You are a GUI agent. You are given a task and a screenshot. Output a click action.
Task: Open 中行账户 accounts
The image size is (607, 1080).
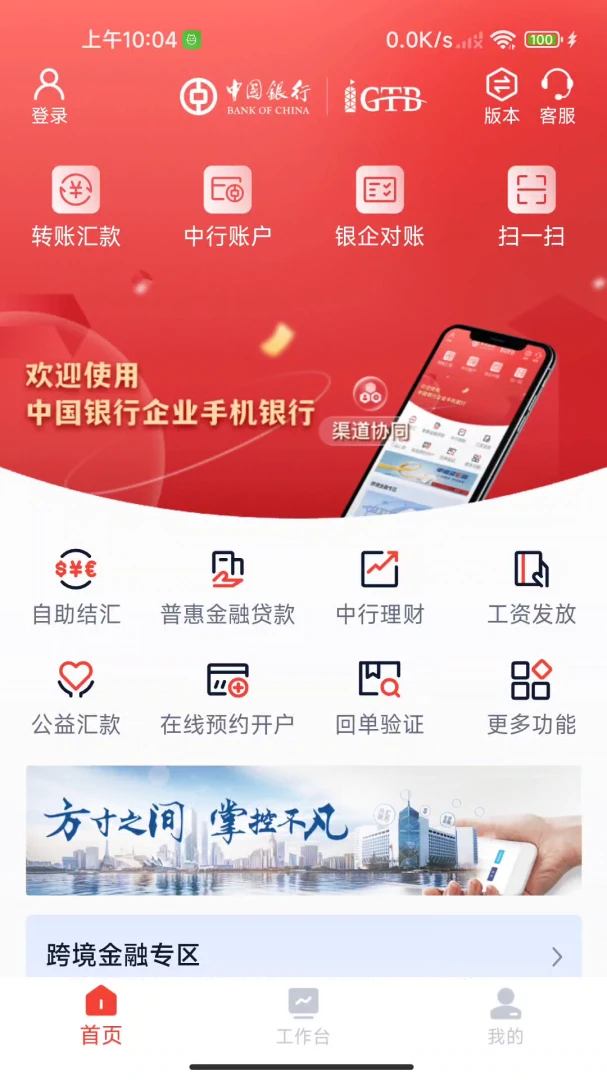pos(228,207)
